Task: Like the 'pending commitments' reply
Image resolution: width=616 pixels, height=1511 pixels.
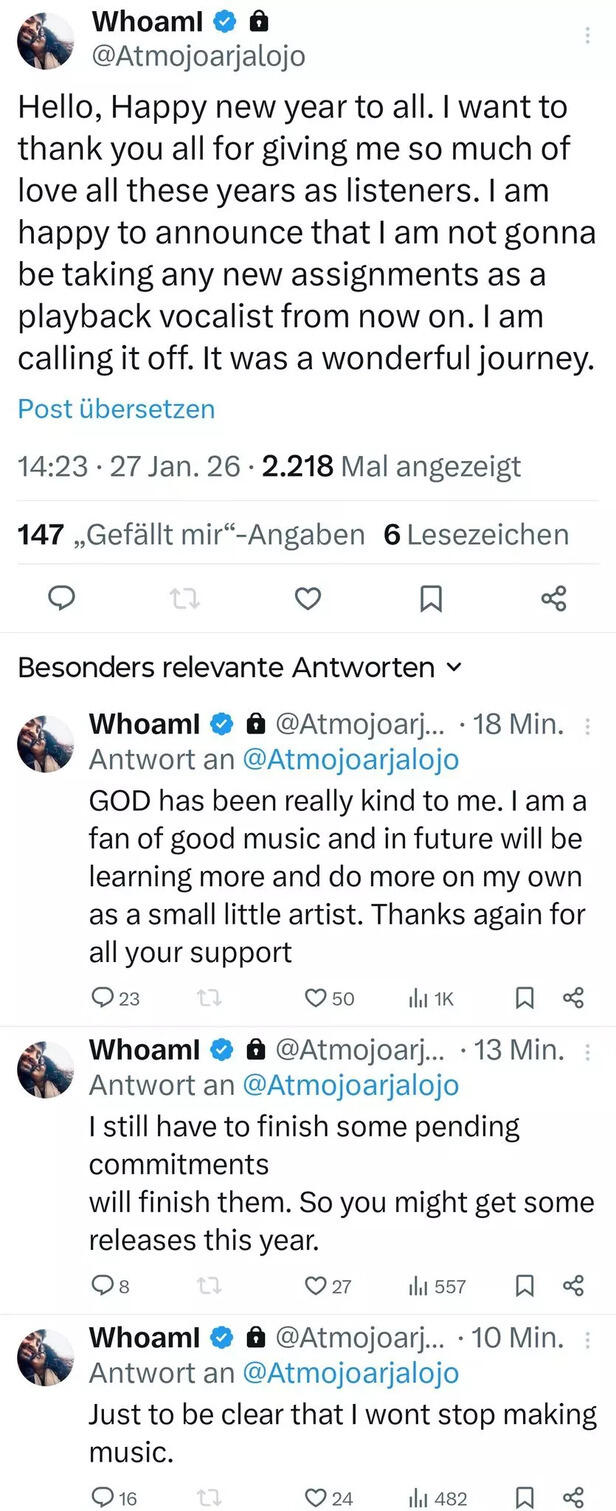Action: (x=316, y=1286)
